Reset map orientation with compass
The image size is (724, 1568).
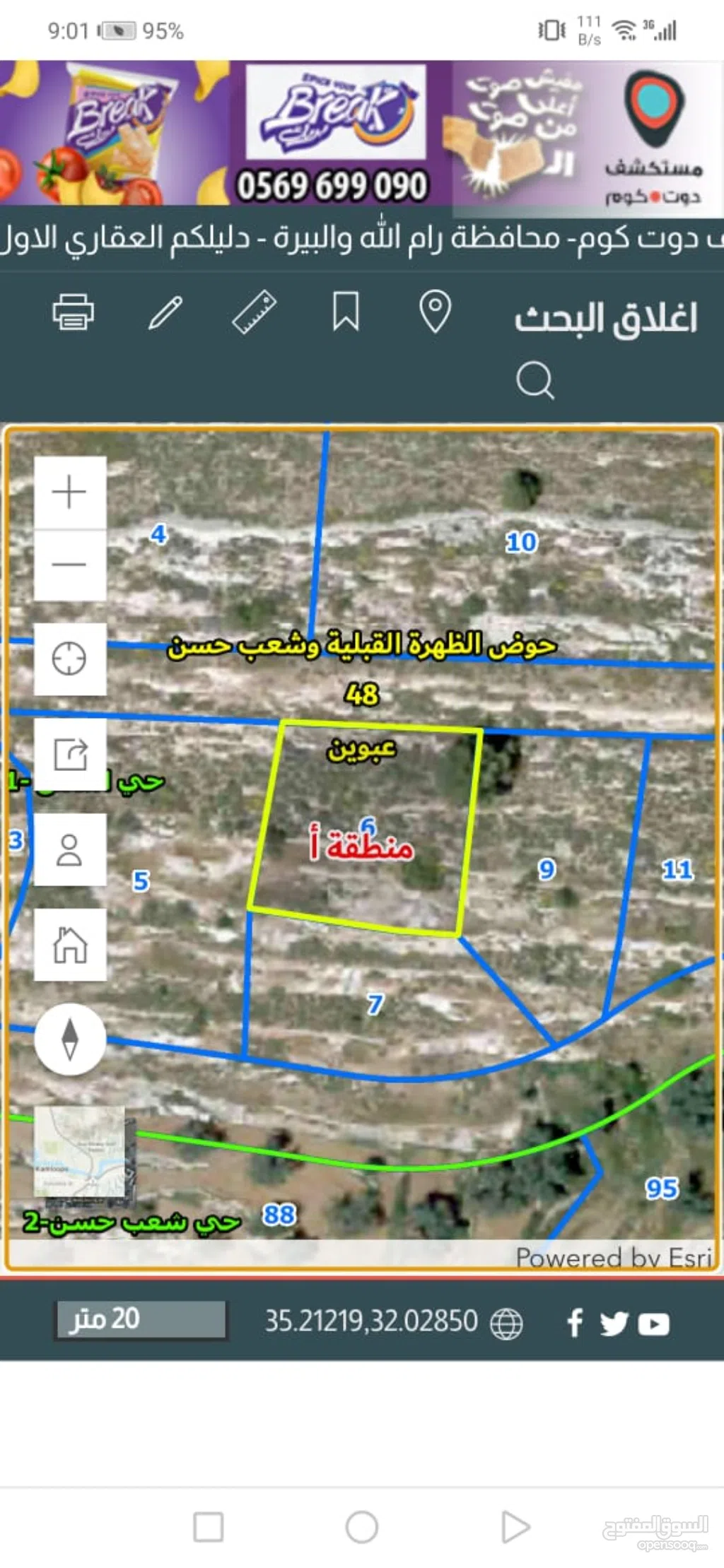(x=70, y=1039)
